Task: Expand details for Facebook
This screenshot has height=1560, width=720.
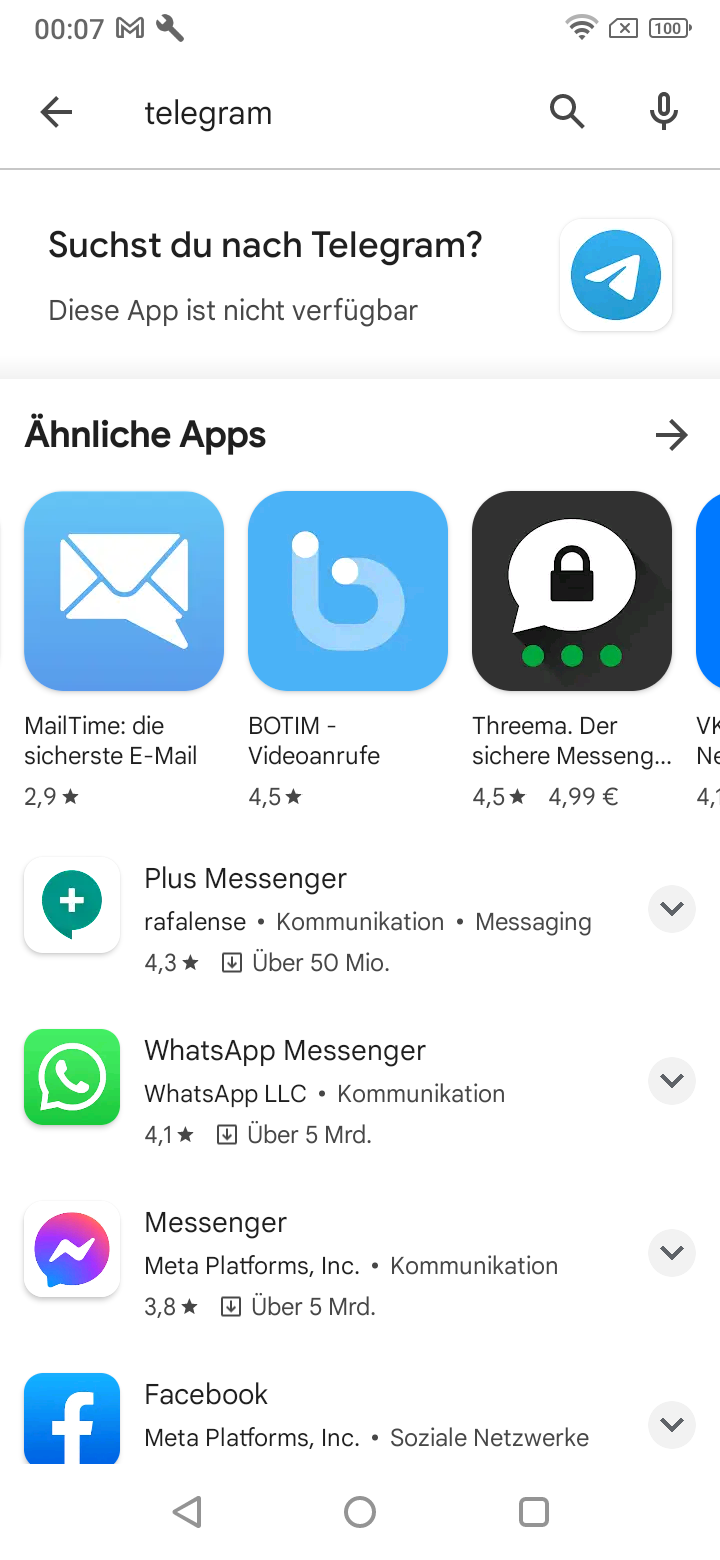Action: 671,1424
